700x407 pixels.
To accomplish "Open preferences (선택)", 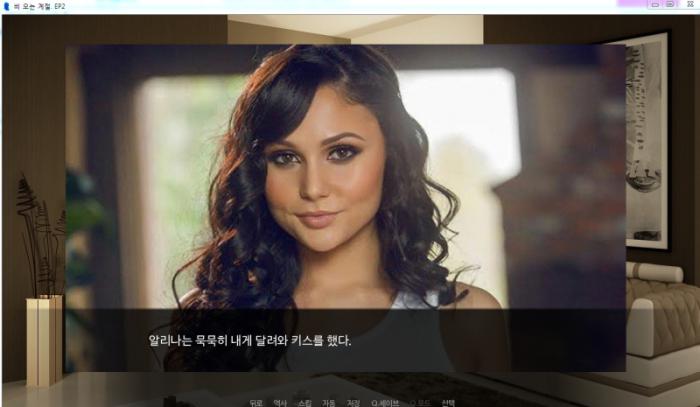I will point(447,403).
